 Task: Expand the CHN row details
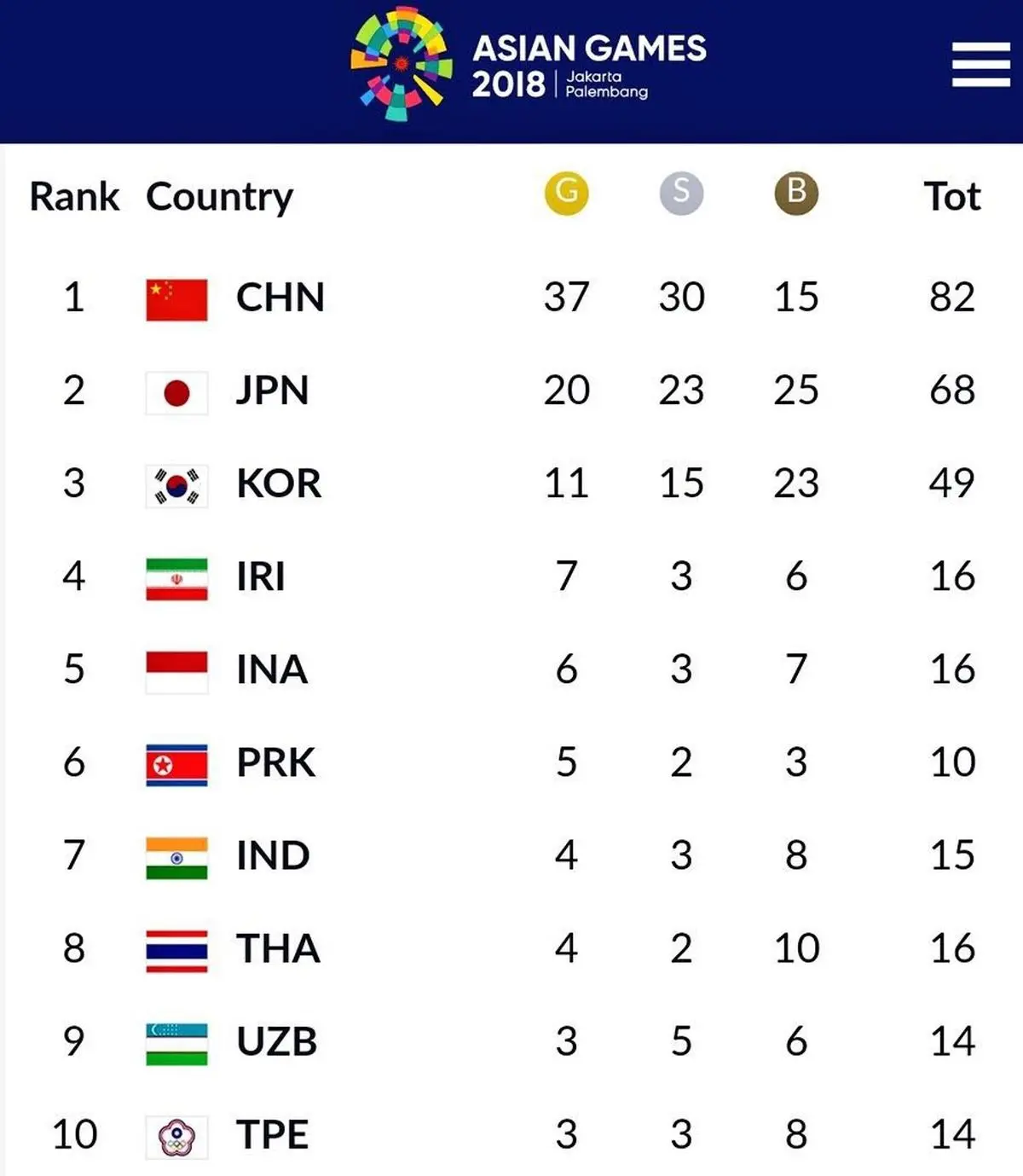[281, 298]
